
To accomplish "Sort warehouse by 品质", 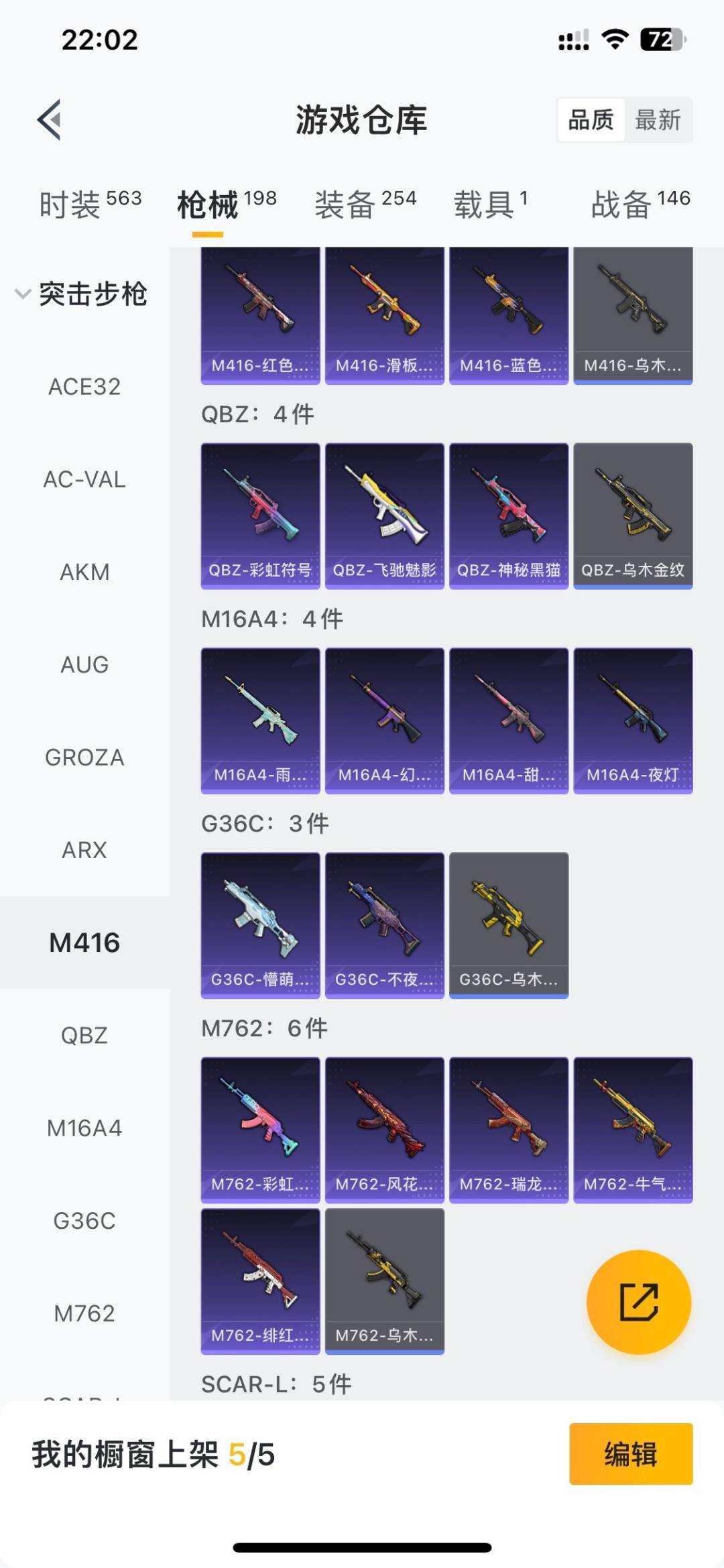I will coord(591,120).
